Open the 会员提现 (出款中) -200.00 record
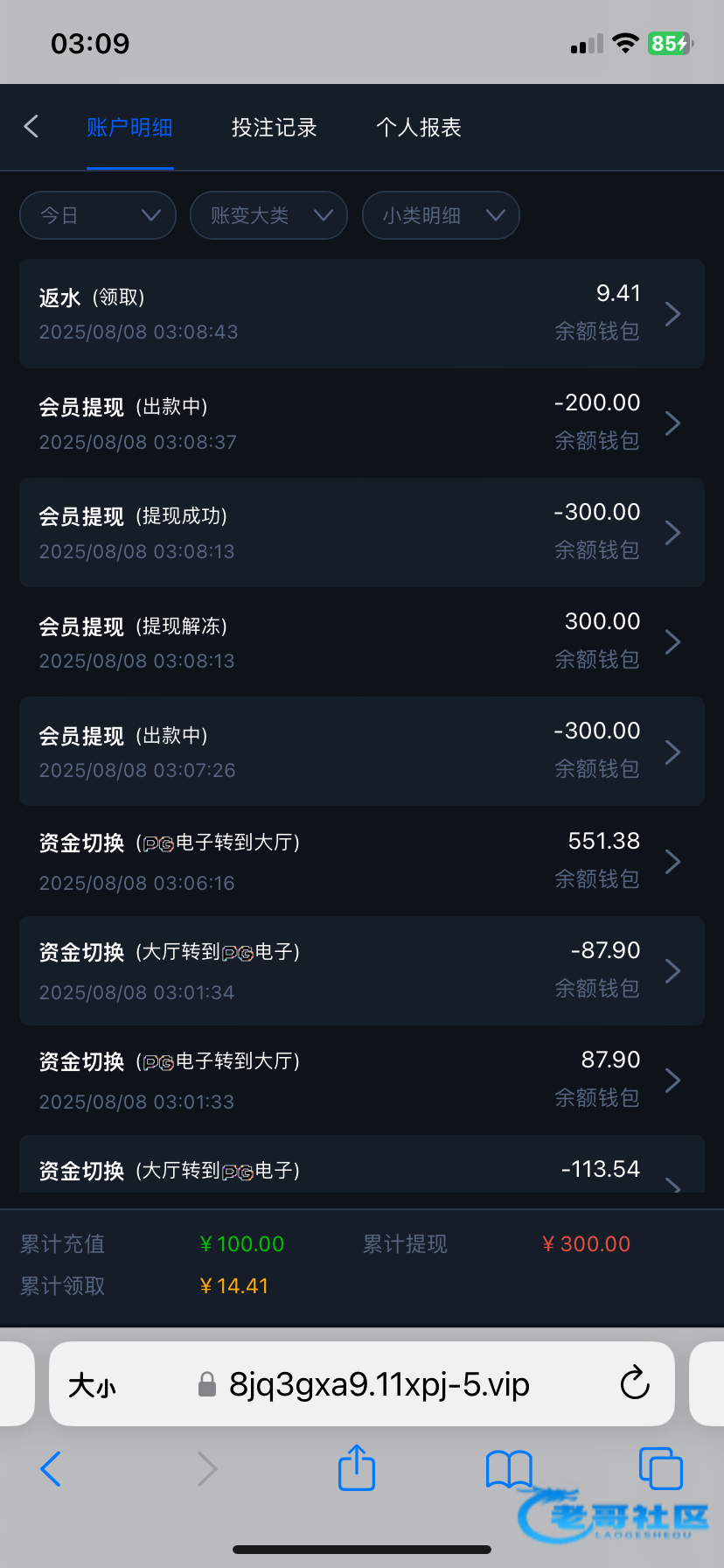724x1568 pixels. (362, 423)
